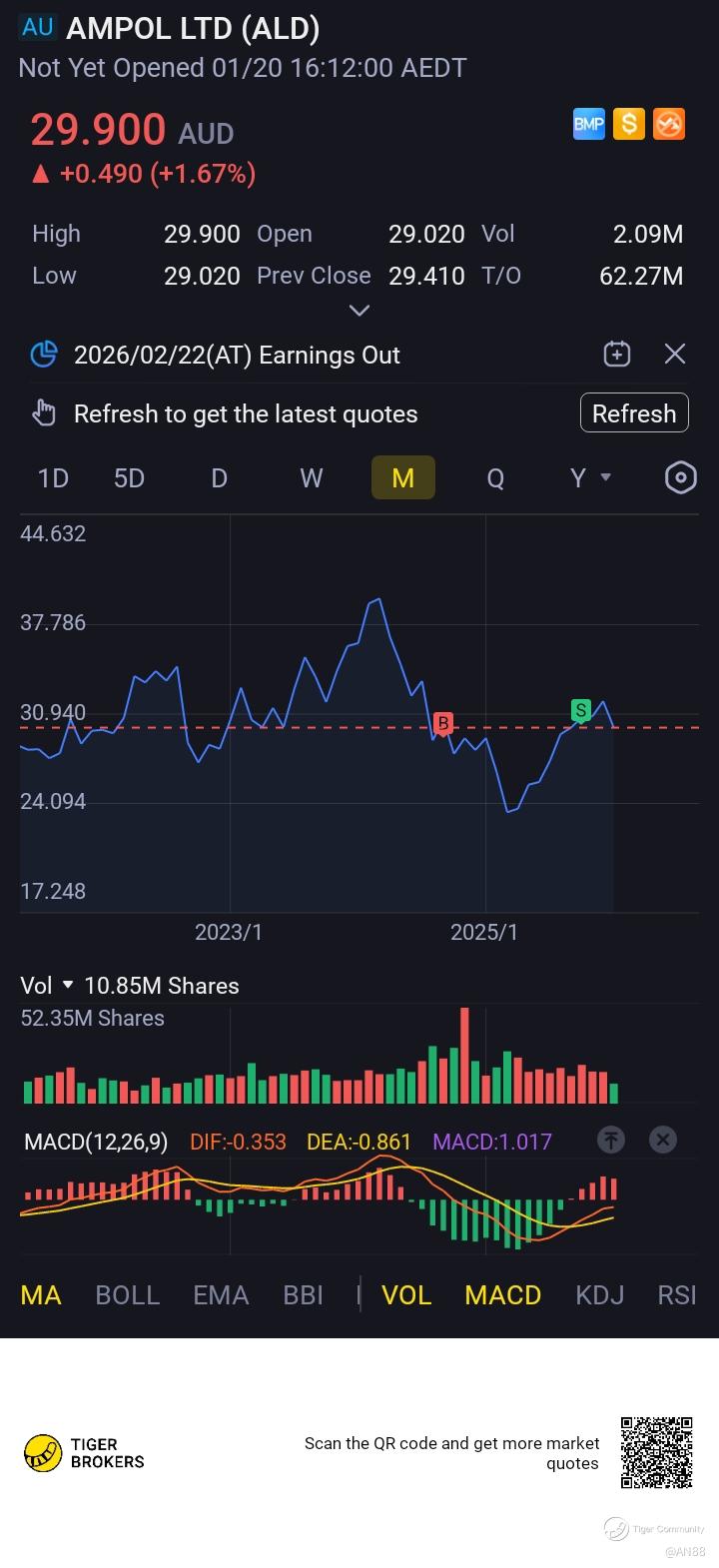
Task: Add the earnings date to calendar
Action: (617, 354)
